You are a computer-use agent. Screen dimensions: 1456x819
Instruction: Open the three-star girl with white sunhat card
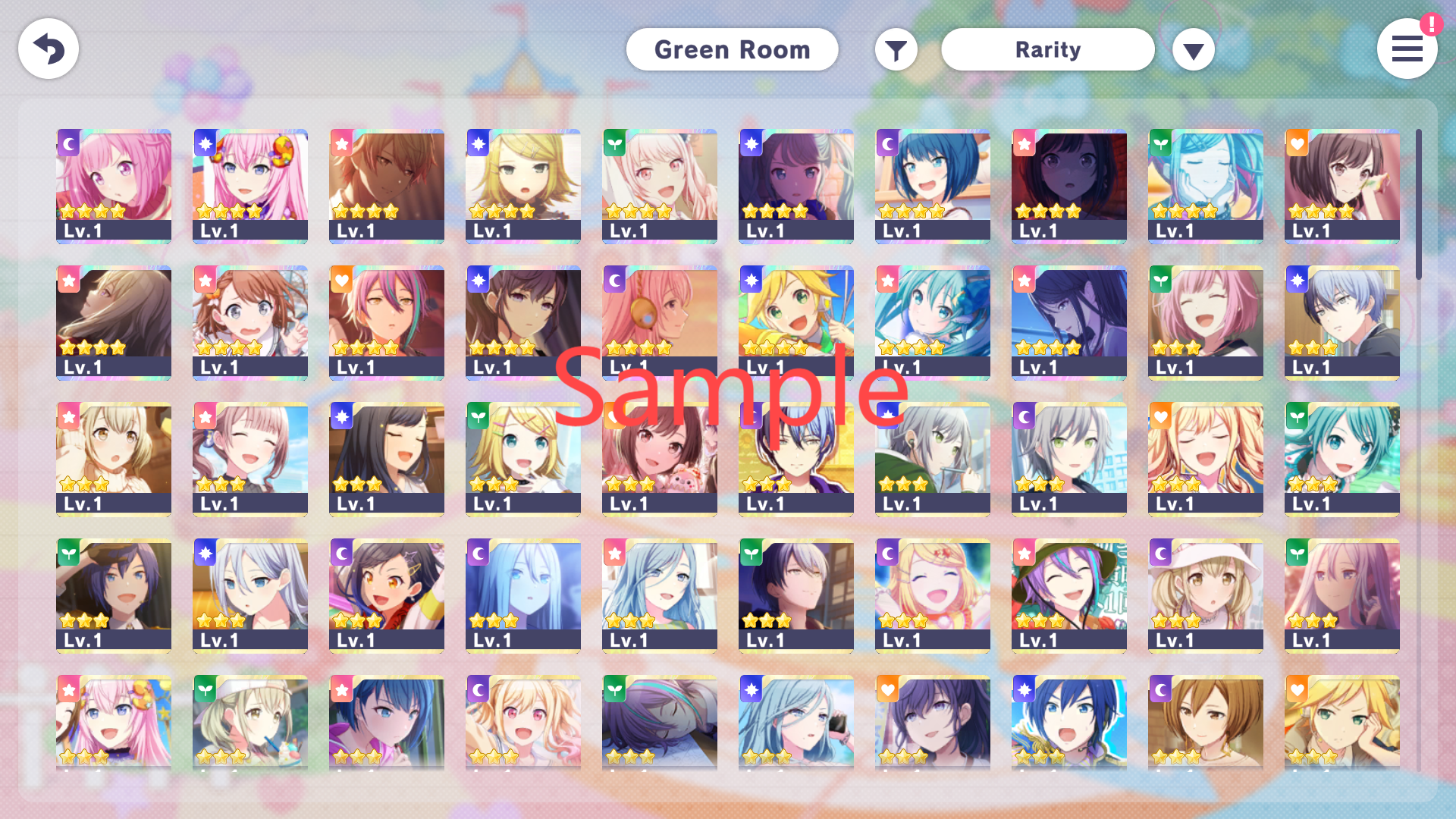point(1206,595)
